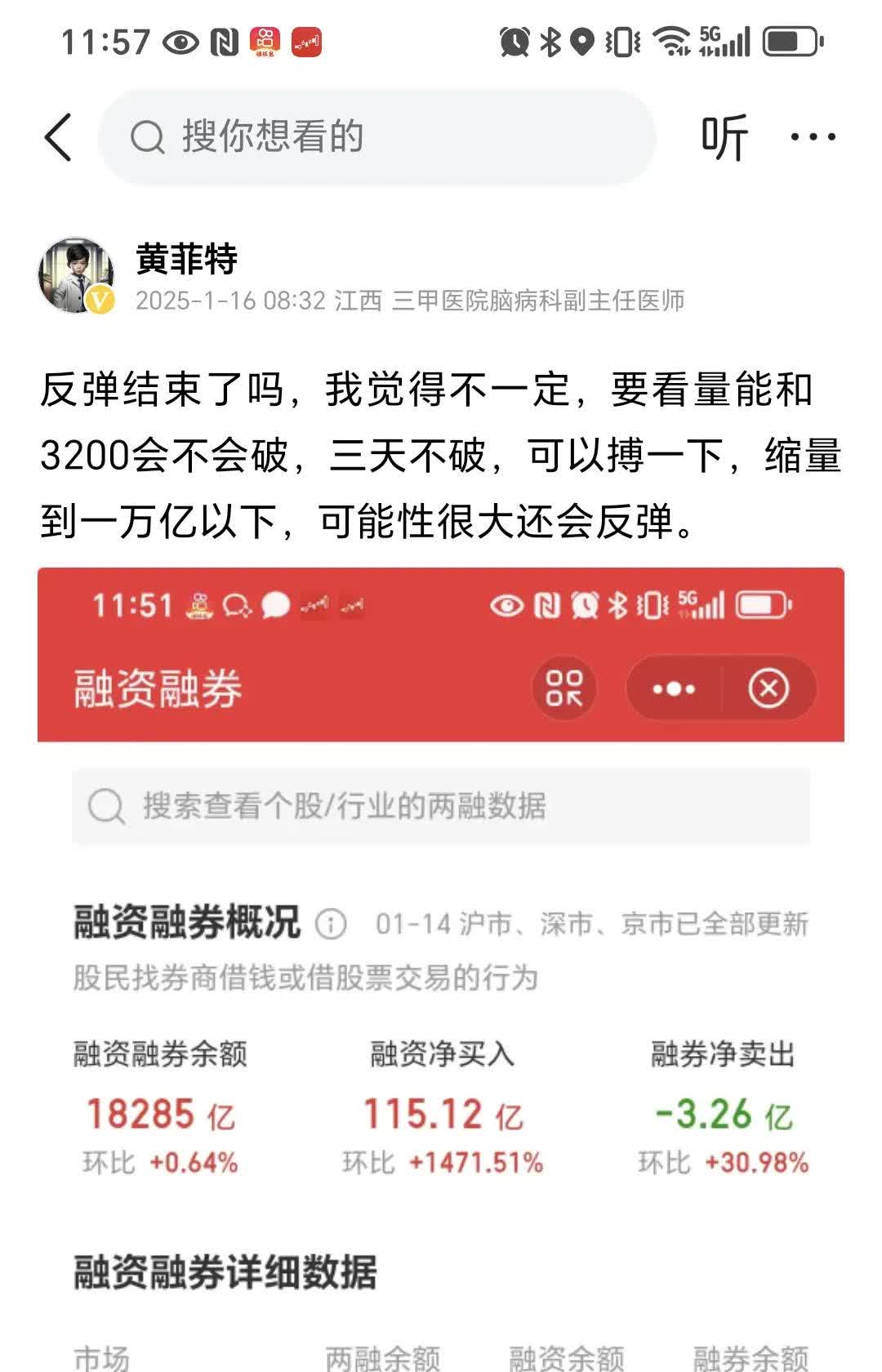Image resolution: width=882 pixels, height=1372 pixels.
Task: Close the 融资融券 mini-program with the X
Action: pyautogui.click(x=766, y=686)
